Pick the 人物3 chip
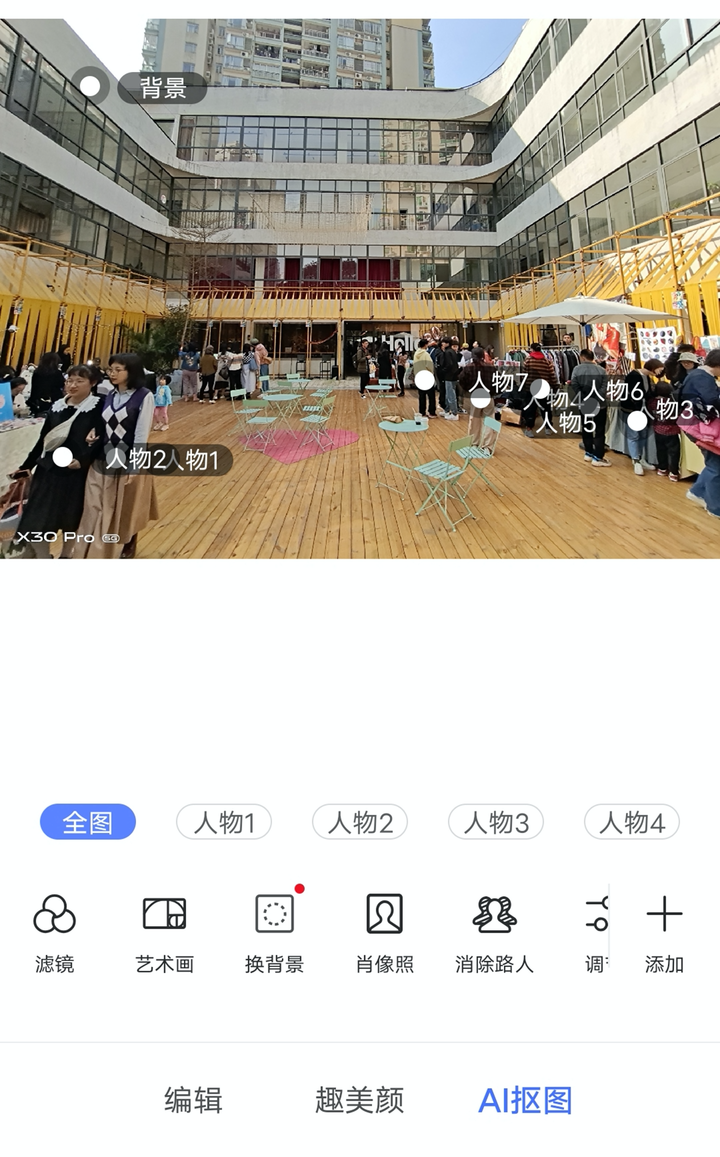This screenshot has height=1157, width=720. pos(496,822)
